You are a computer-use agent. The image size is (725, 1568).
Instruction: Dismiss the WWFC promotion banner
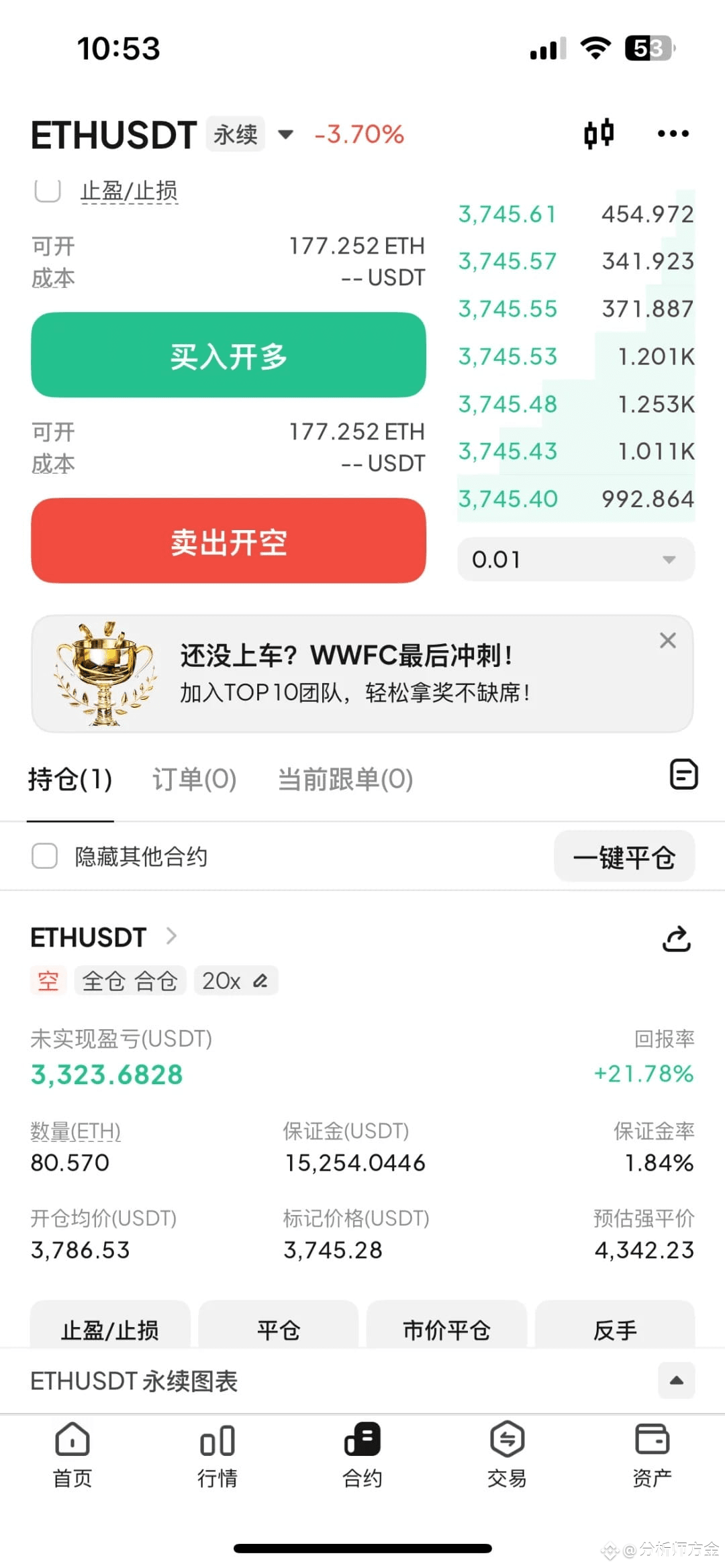click(x=667, y=640)
